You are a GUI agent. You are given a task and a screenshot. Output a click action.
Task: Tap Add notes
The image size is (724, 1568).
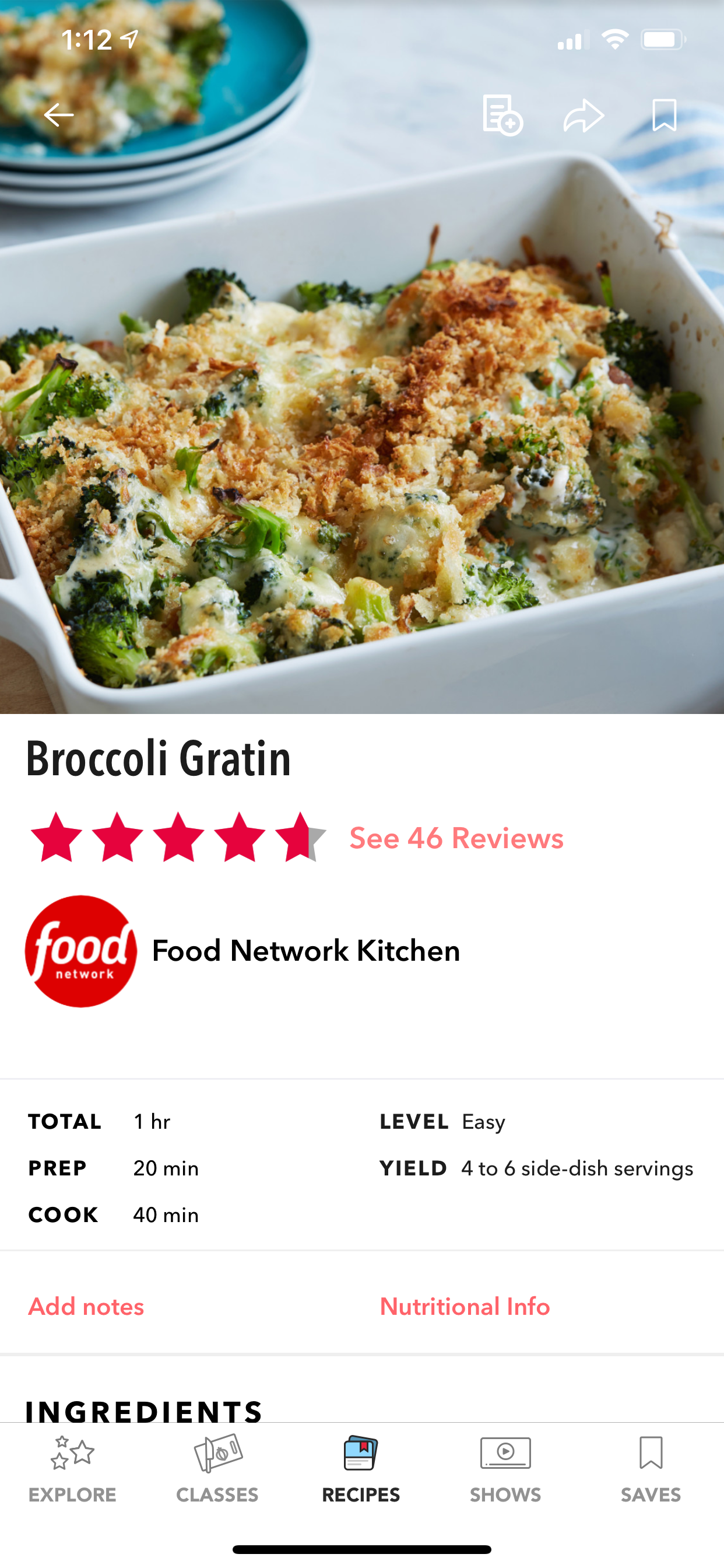86,1307
